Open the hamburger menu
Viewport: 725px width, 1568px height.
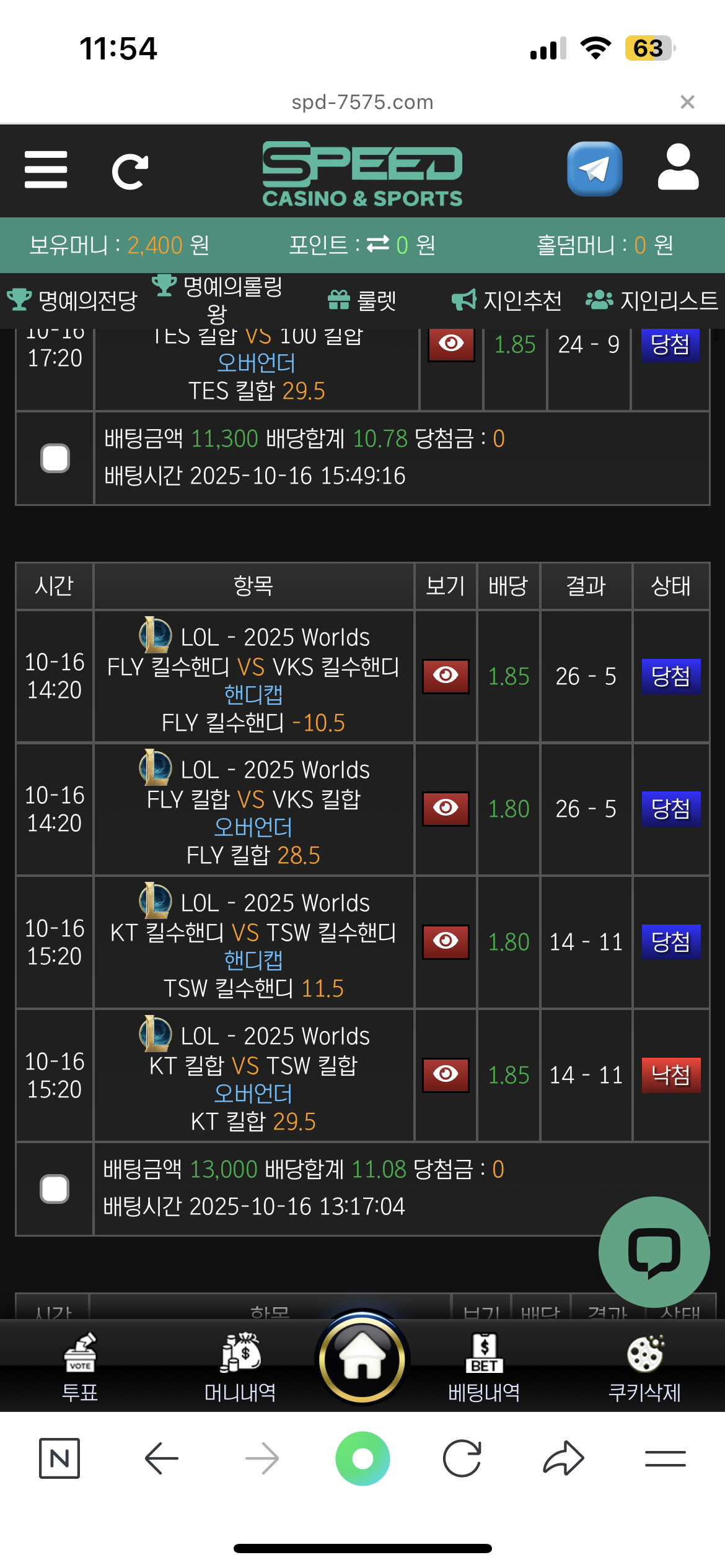pyautogui.click(x=46, y=170)
